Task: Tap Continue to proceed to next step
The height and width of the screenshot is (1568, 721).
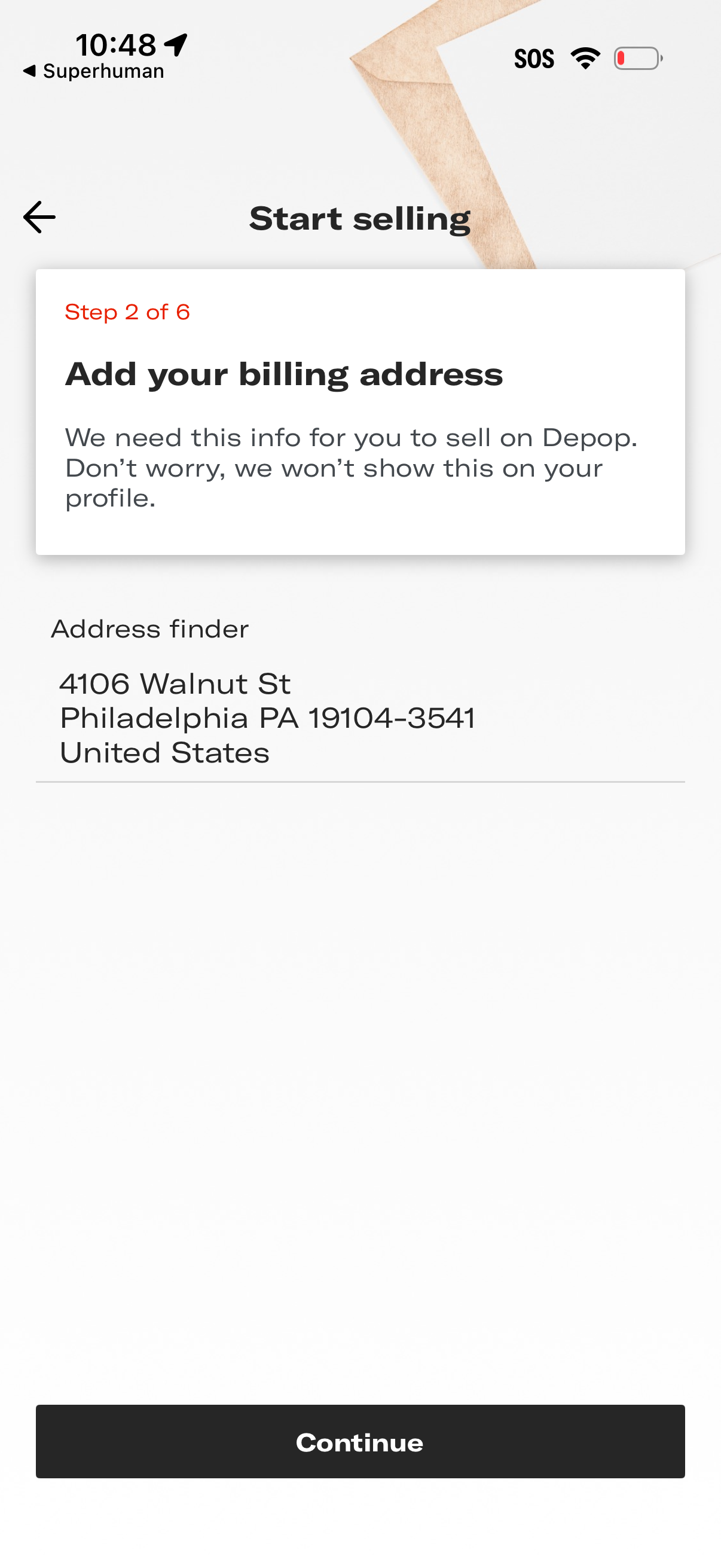Action: [360, 1441]
